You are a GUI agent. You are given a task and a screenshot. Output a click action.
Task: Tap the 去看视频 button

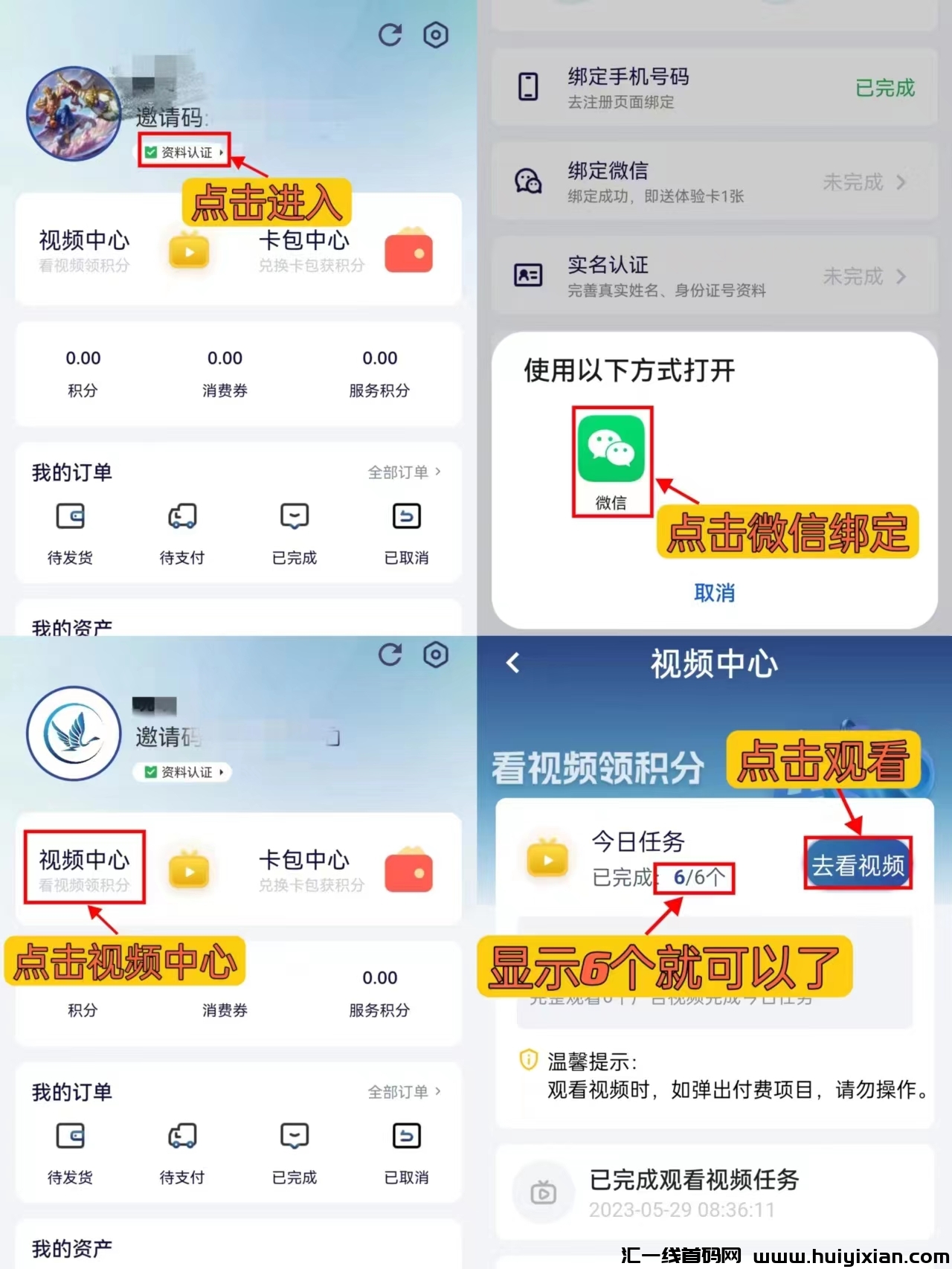click(857, 864)
